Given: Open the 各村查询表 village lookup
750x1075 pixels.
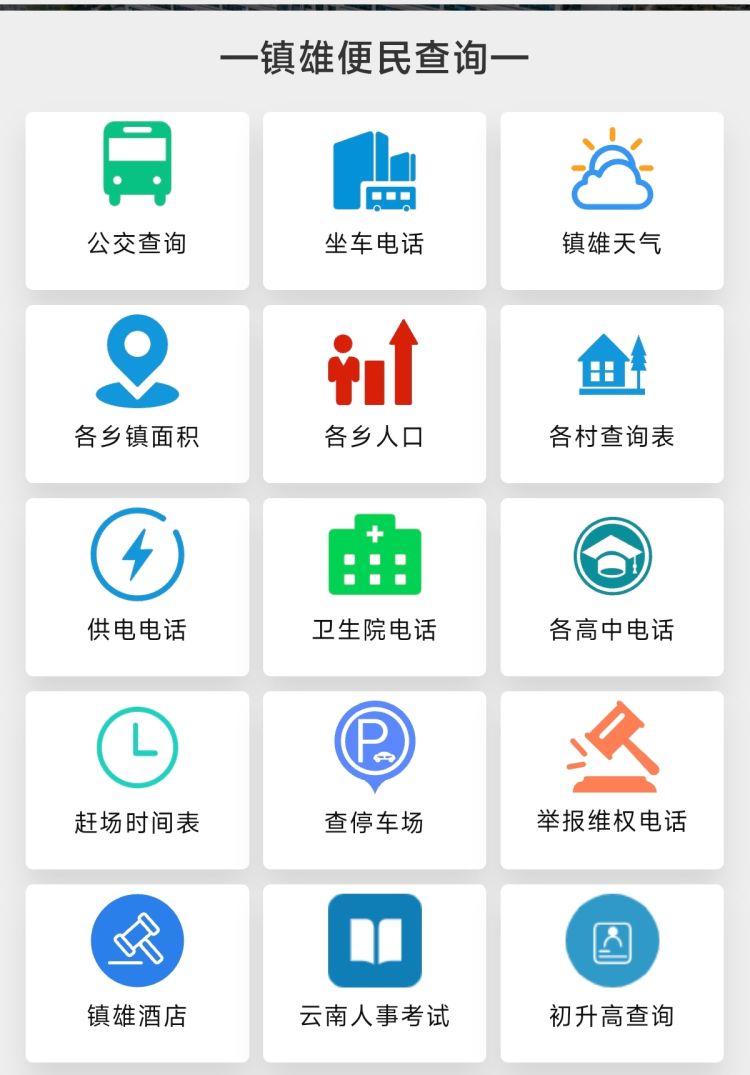Looking at the screenshot, I should [x=611, y=393].
